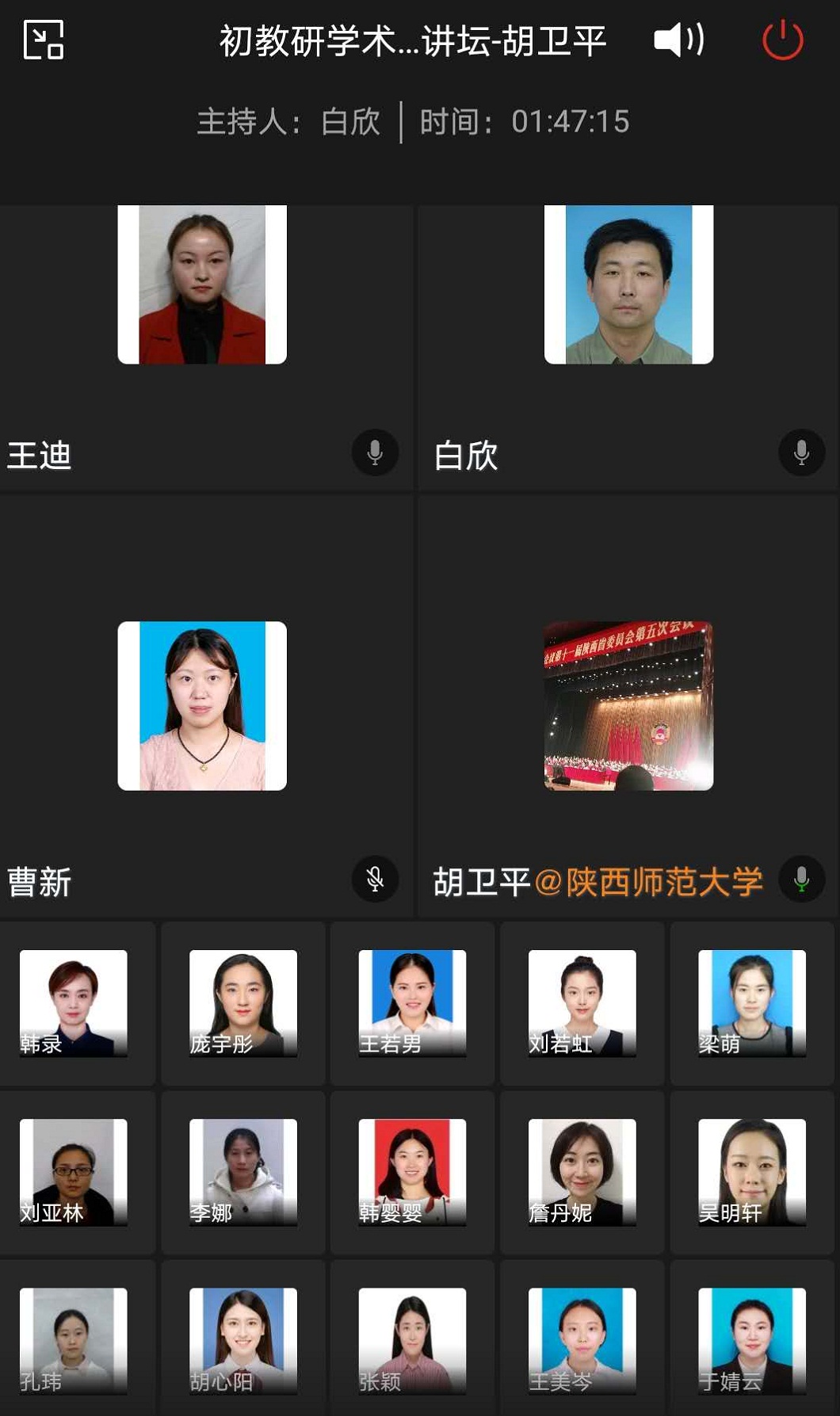Open participant 刘亚林's thumbnail
Viewport: 840px width, 1416px height.
point(74,1171)
